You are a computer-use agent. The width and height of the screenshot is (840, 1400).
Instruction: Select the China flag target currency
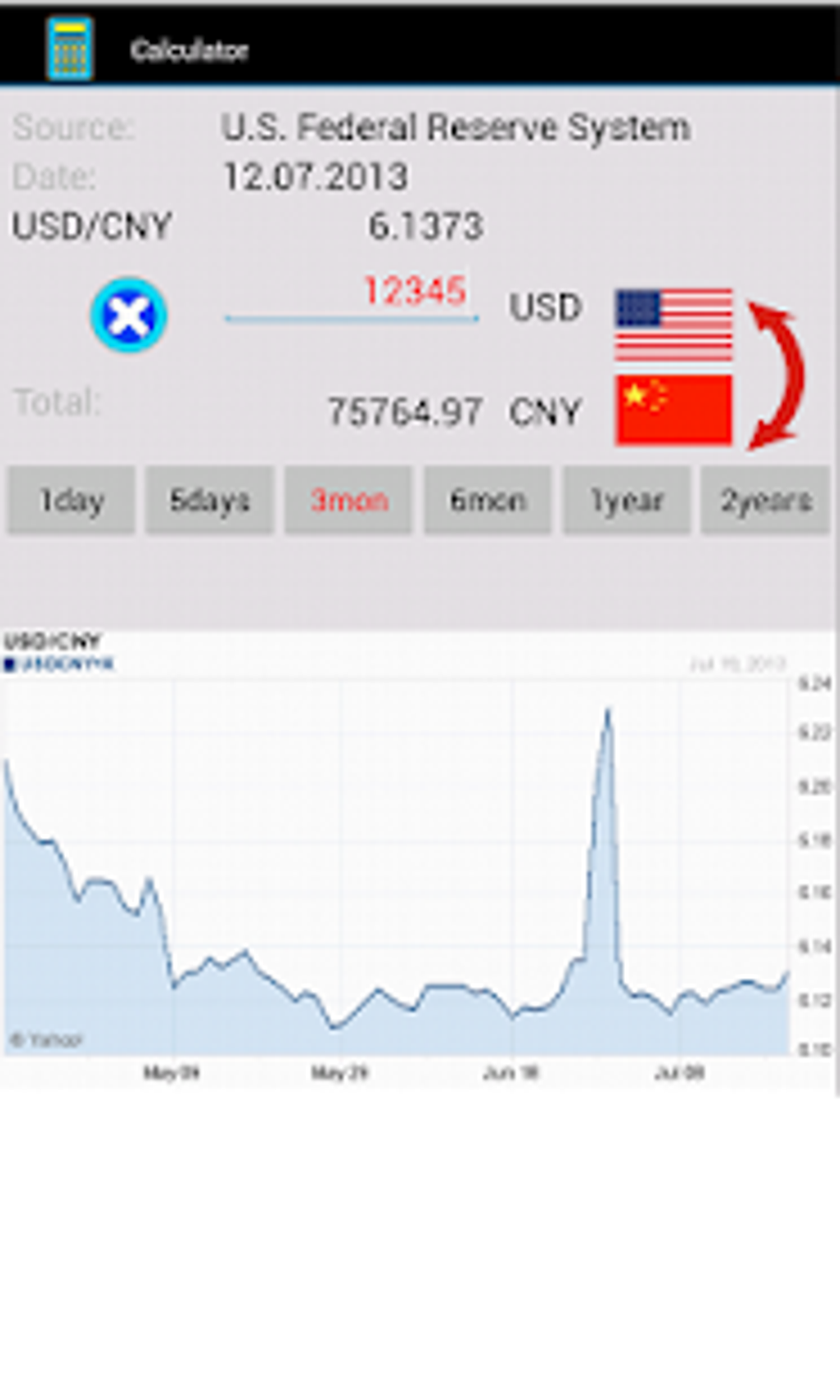click(x=674, y=410)
